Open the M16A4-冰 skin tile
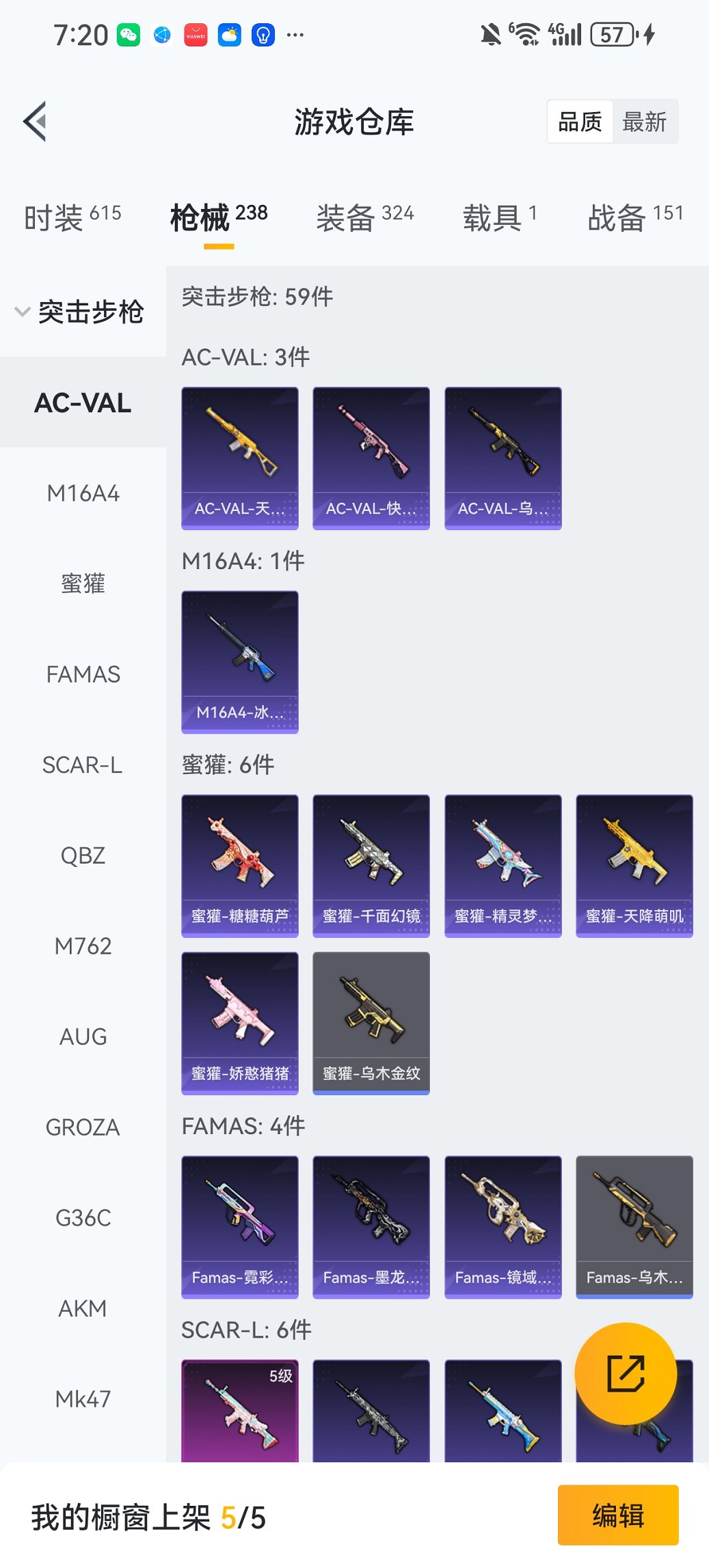 (x=240, y=662)
